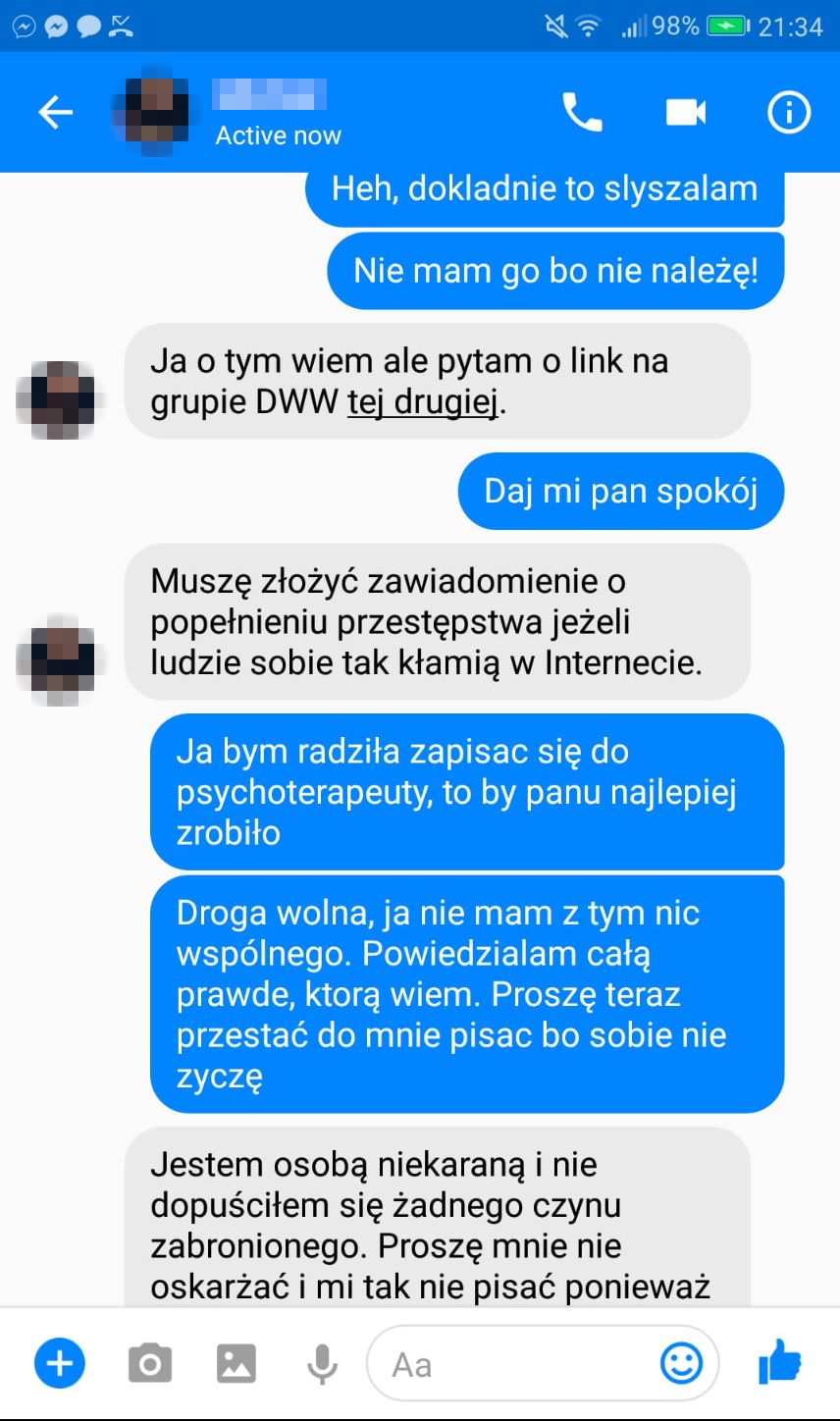Screen dimensions: 840x1421
Task: Start a voice call
Action: pyautogui.click(x=582, y=113)
